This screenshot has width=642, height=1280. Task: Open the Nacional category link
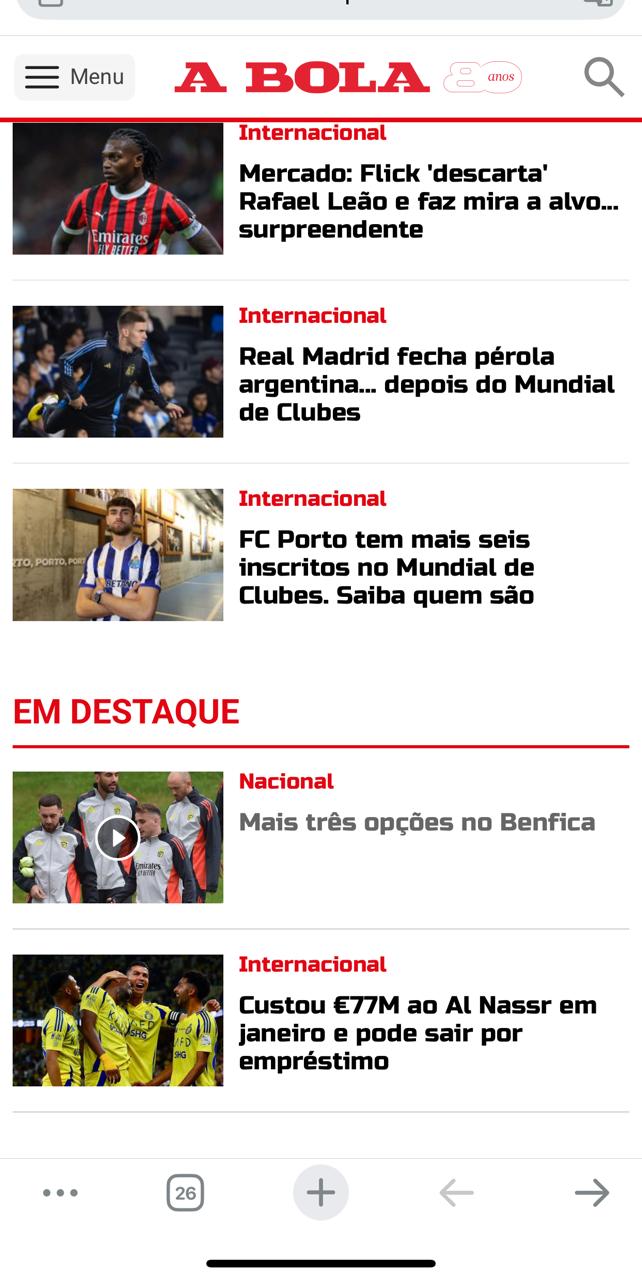point(286,781)
